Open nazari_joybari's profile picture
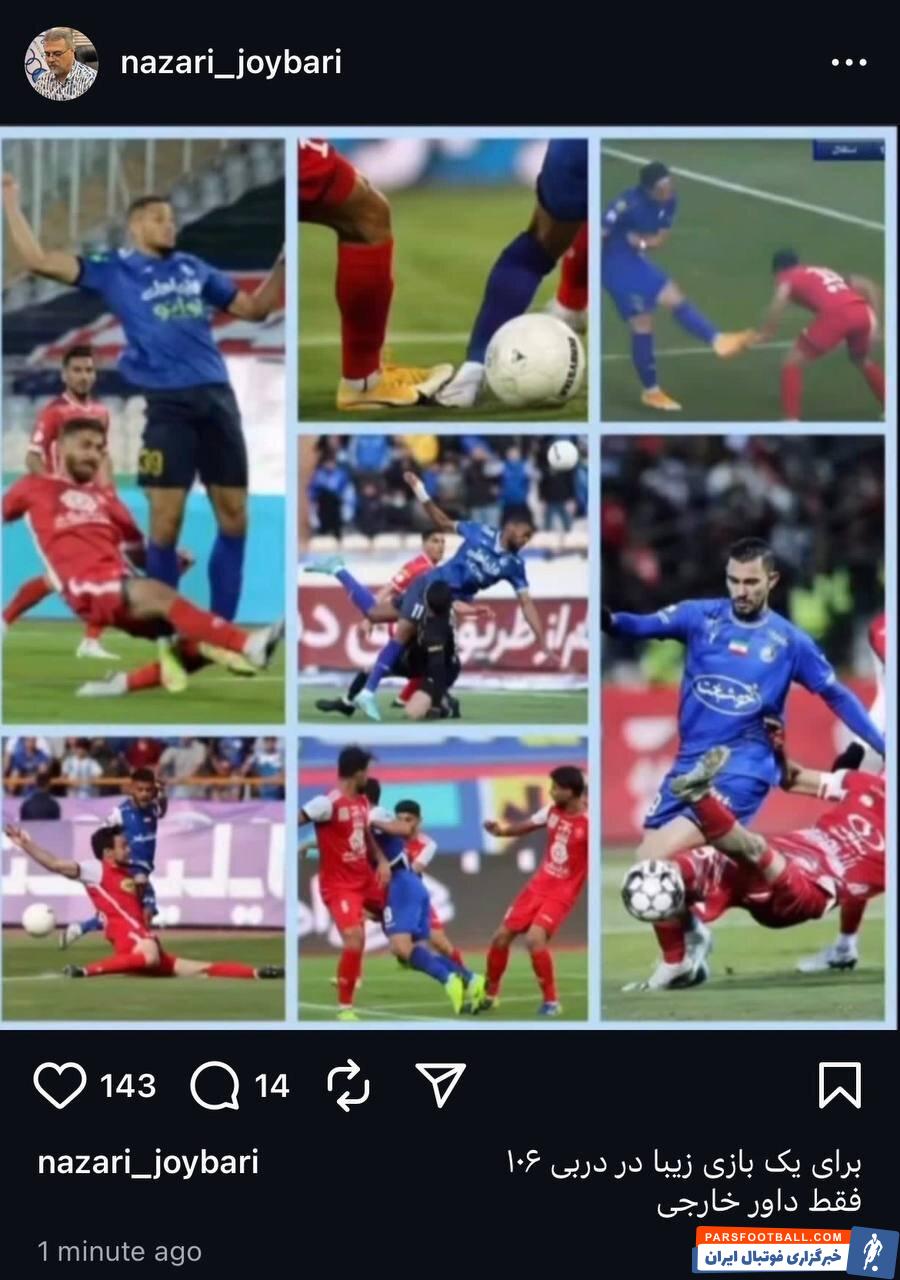 tap(61, 64)
